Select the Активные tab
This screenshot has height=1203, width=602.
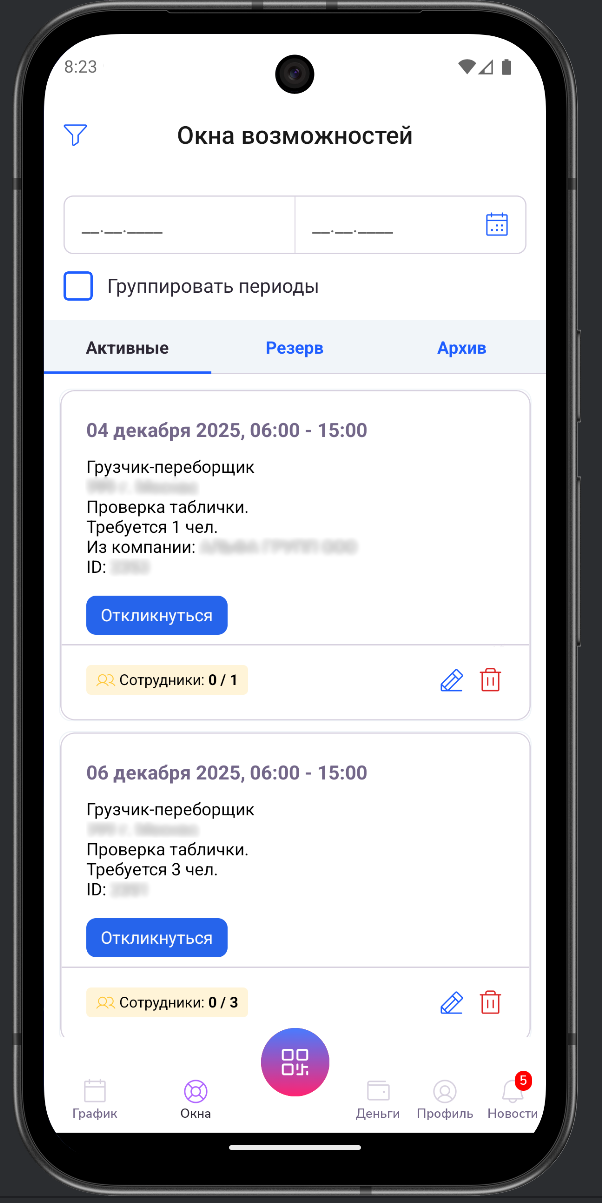coord(127,348)
